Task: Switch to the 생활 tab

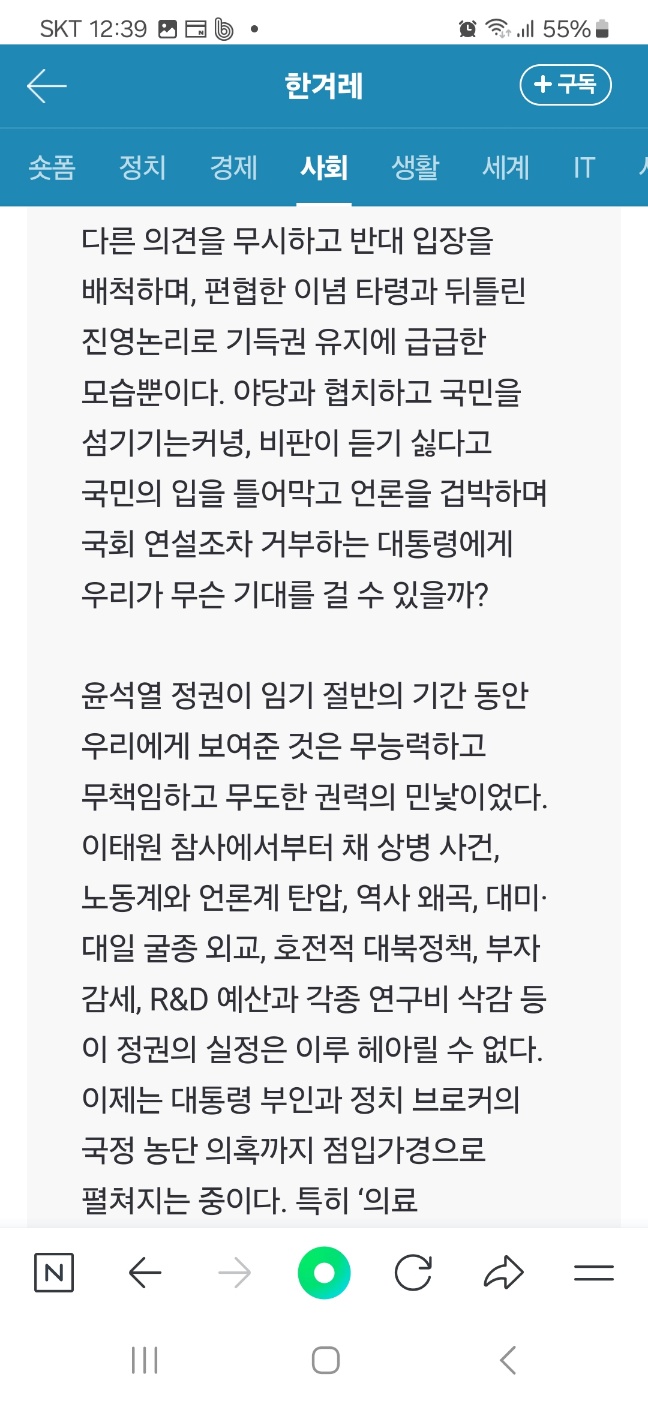Action: pyautogui.click(x=415, y=167)
